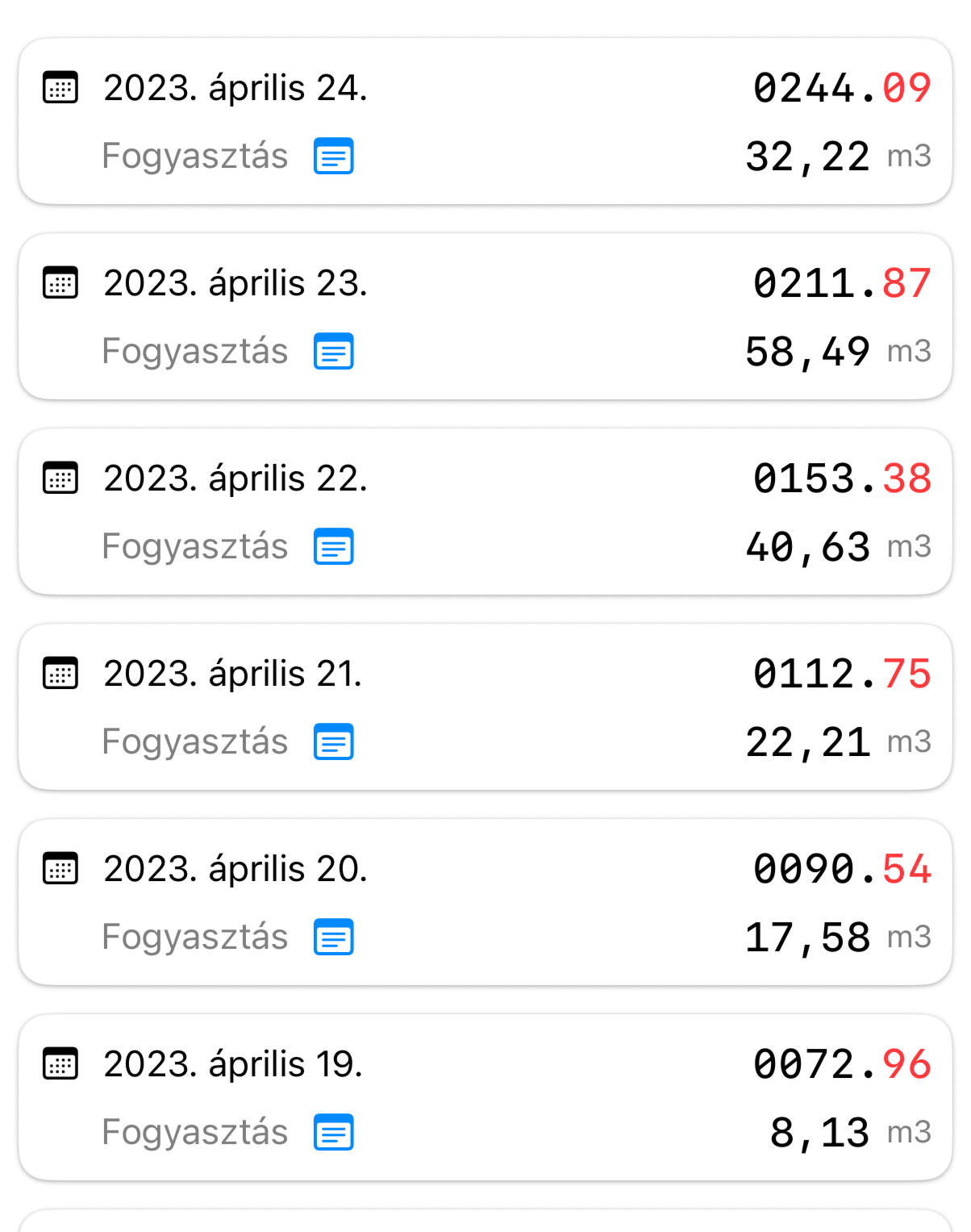
Task: View the note icon for április 24.
Action: coord(333,157)
